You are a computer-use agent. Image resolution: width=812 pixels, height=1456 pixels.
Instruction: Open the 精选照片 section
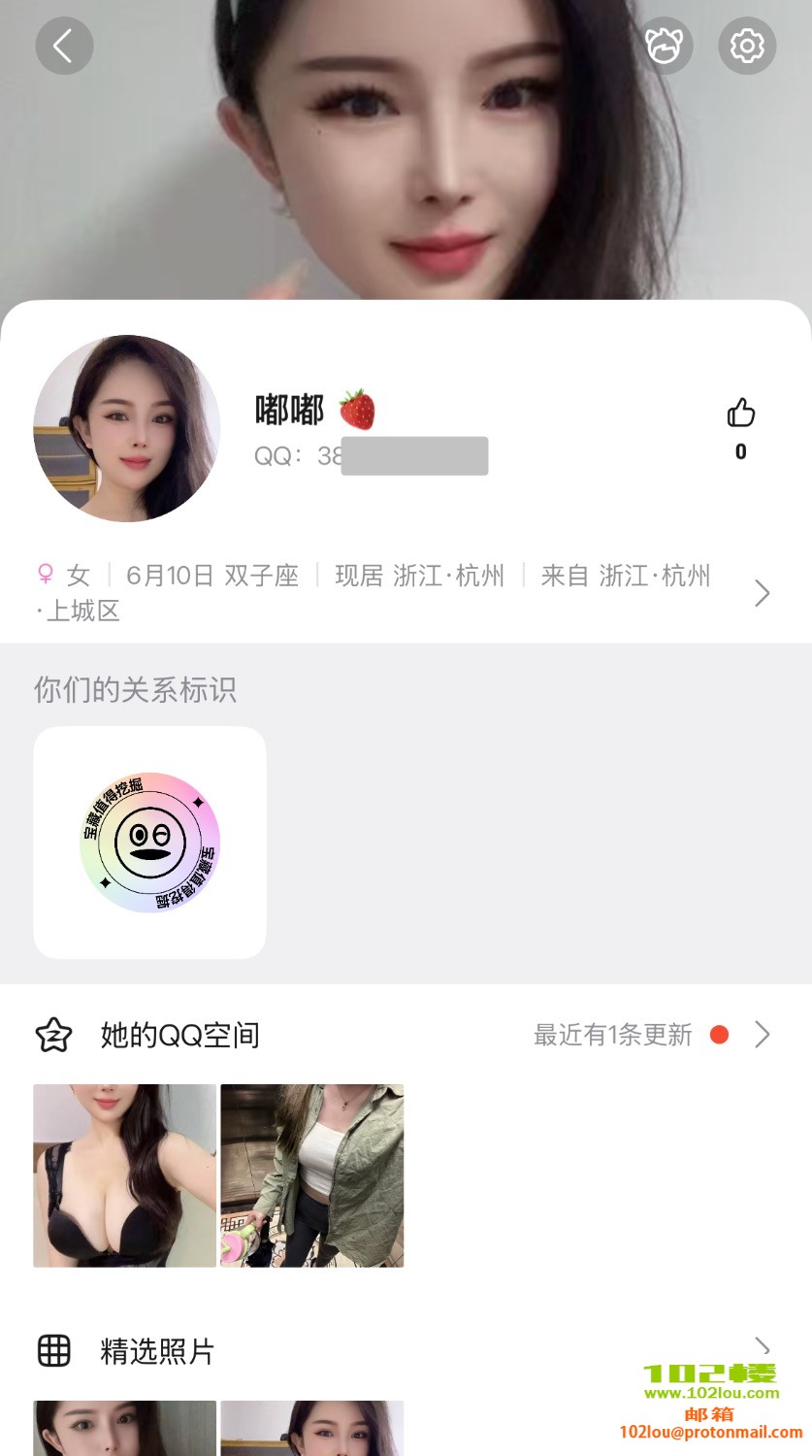point(157,1351)
